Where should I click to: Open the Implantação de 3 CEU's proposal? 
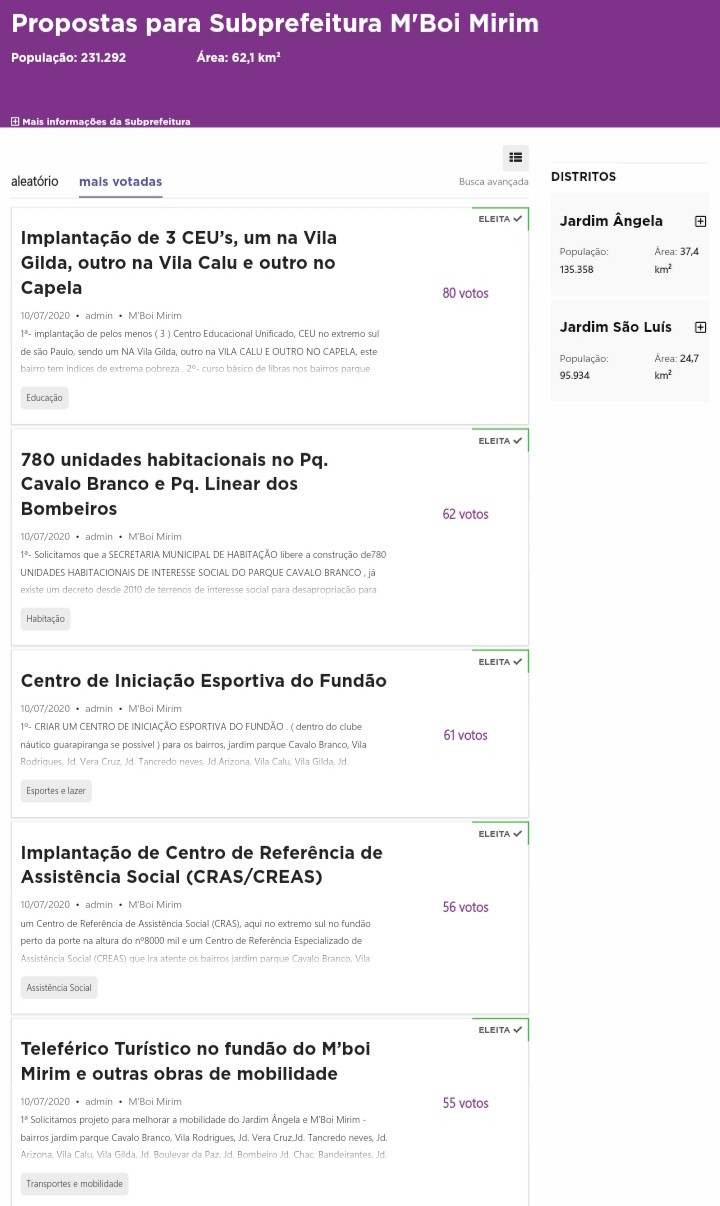coord(178,263)
